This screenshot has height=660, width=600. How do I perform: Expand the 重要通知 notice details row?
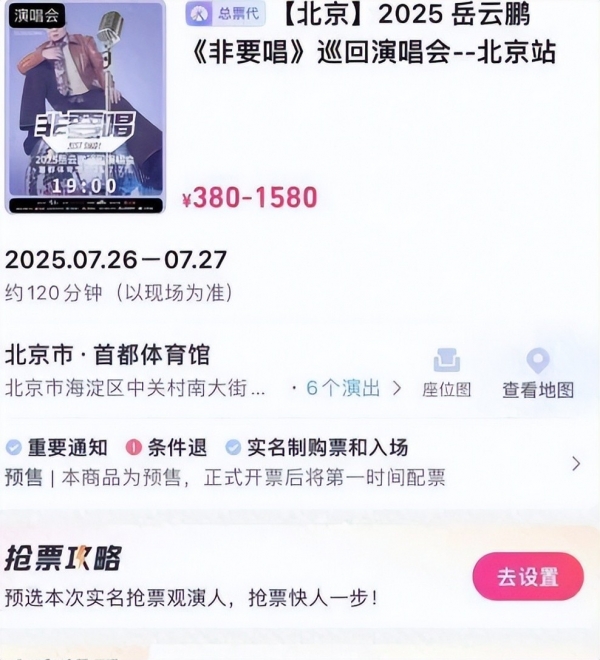575,463
